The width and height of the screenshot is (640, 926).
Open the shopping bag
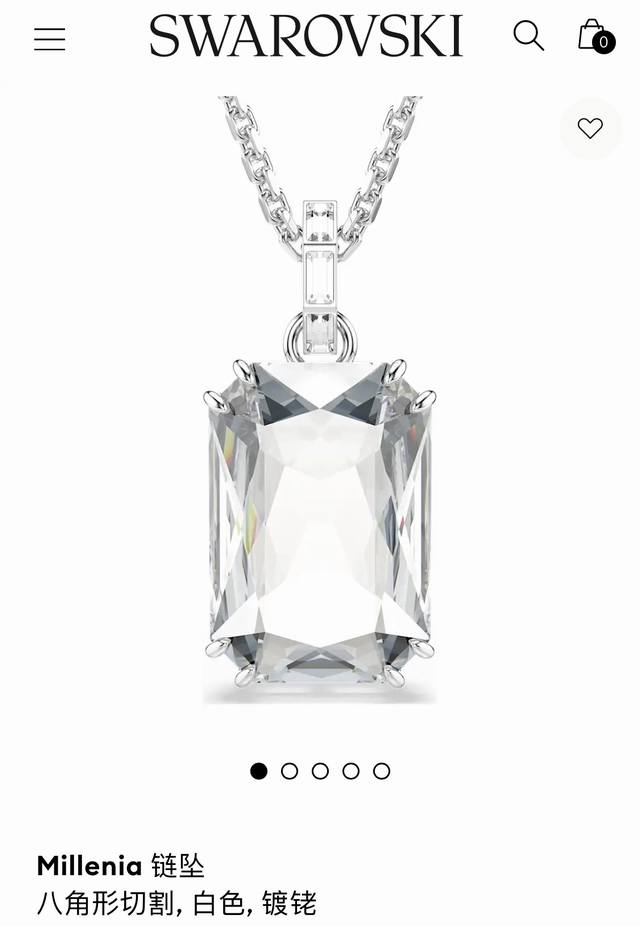[x=594, y=36]
